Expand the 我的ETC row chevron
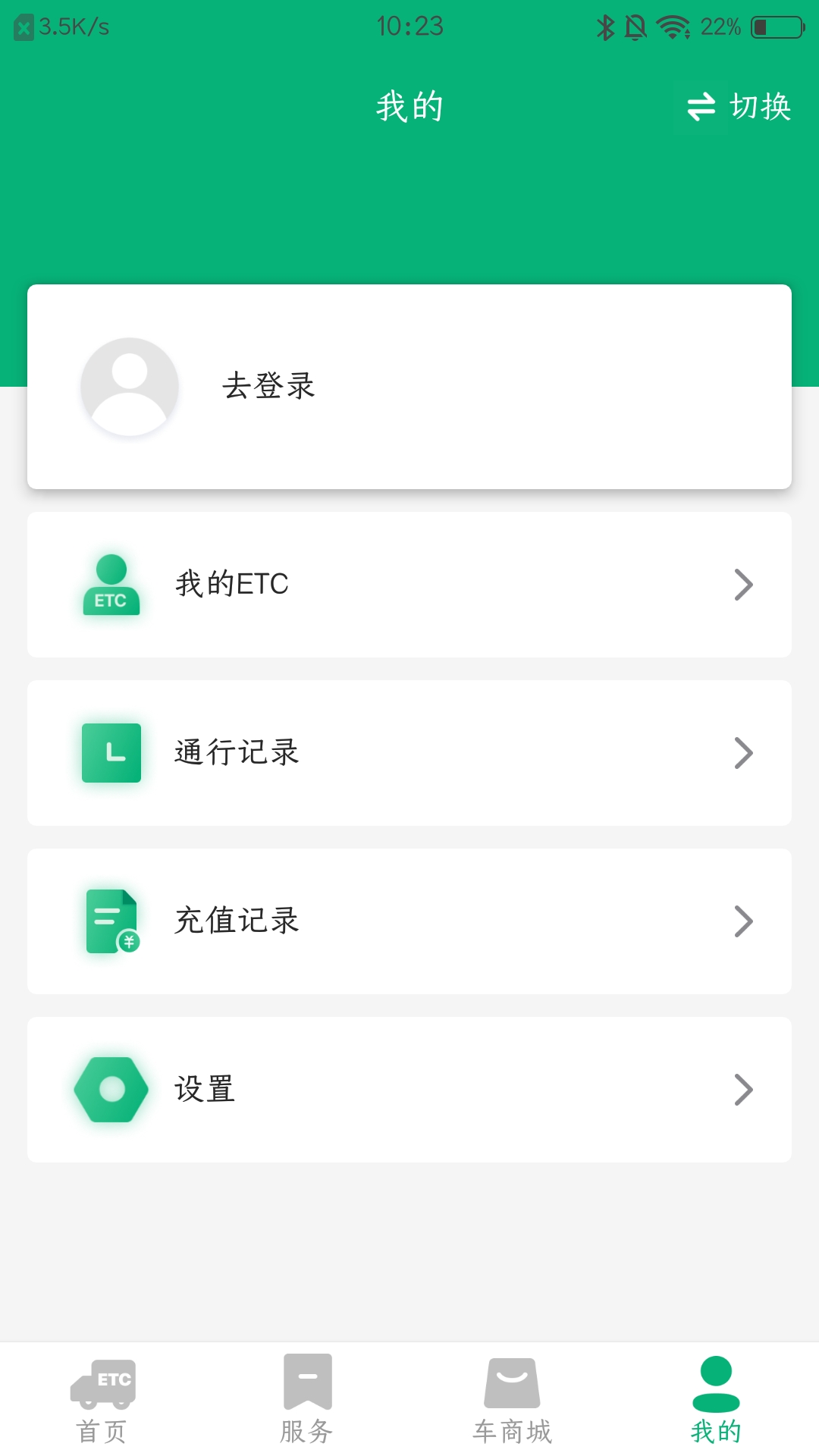The image size is (819, 1456). (742, 584)
